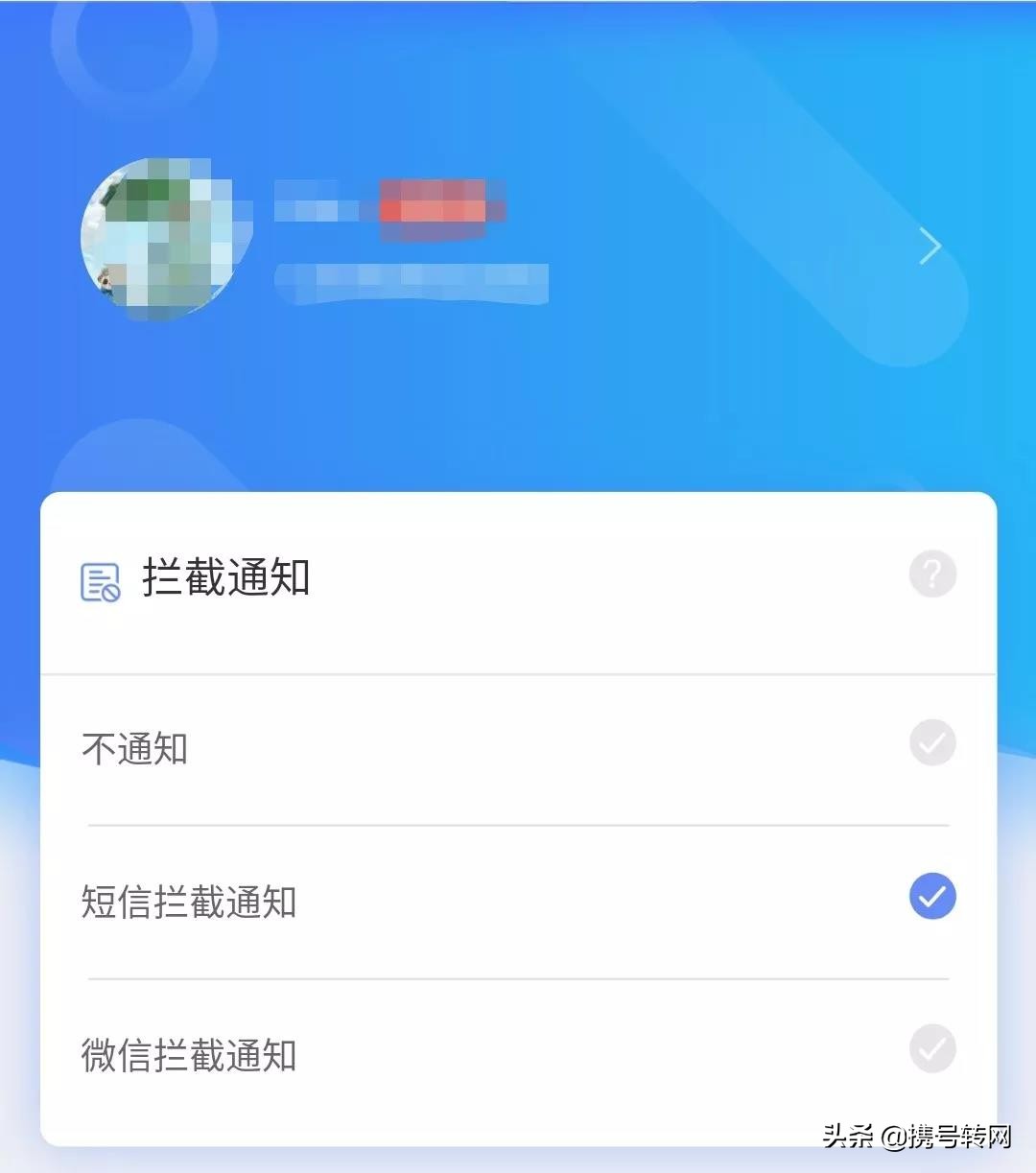Expand the profile details via right chevron
Image resolution: width=1036 pixels, height=1173 pixels.
click(930, 246)
